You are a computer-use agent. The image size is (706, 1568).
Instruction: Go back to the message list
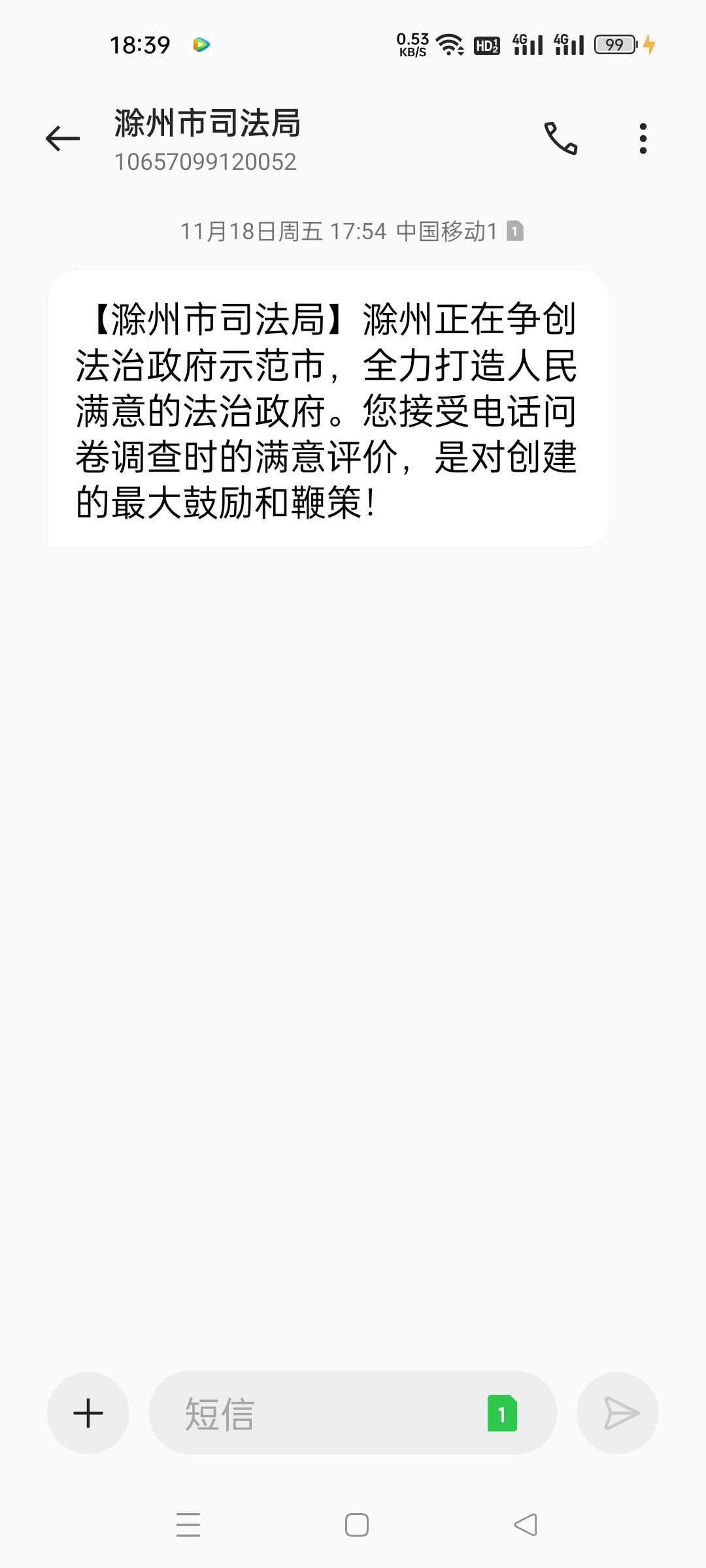tap(63, 139)
